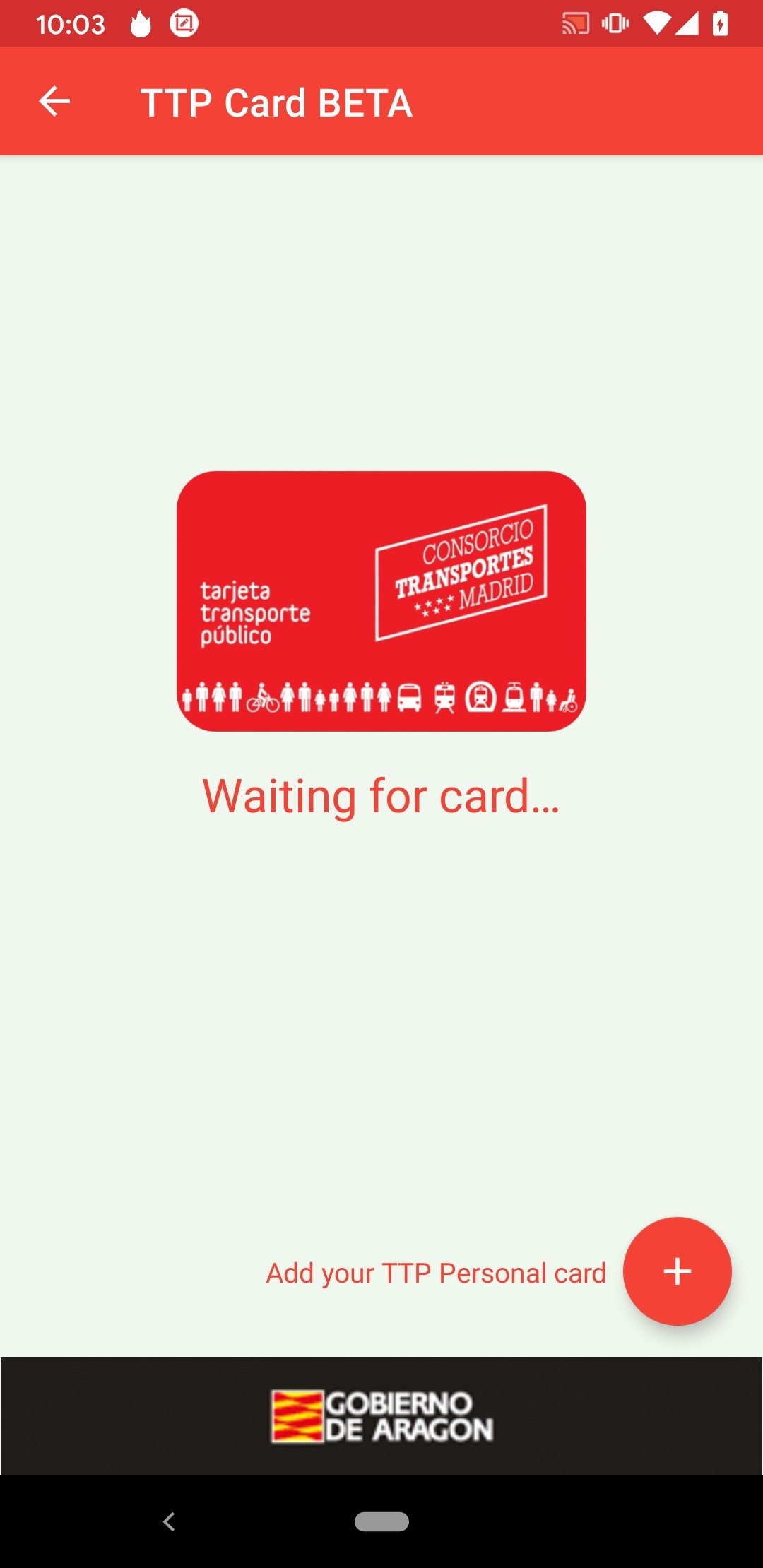Image resolution: width=763 pixels, height=1568 pixels.
Task: Go to home via the navigation pill
Action: [381, 1521]
